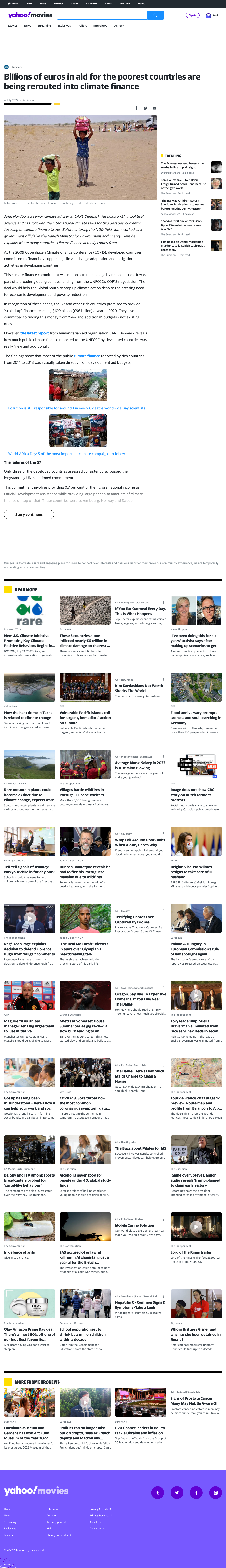Screen dimensions: 226x1568
Task: Open the Disney+ tab
Action: pos(119,26)
